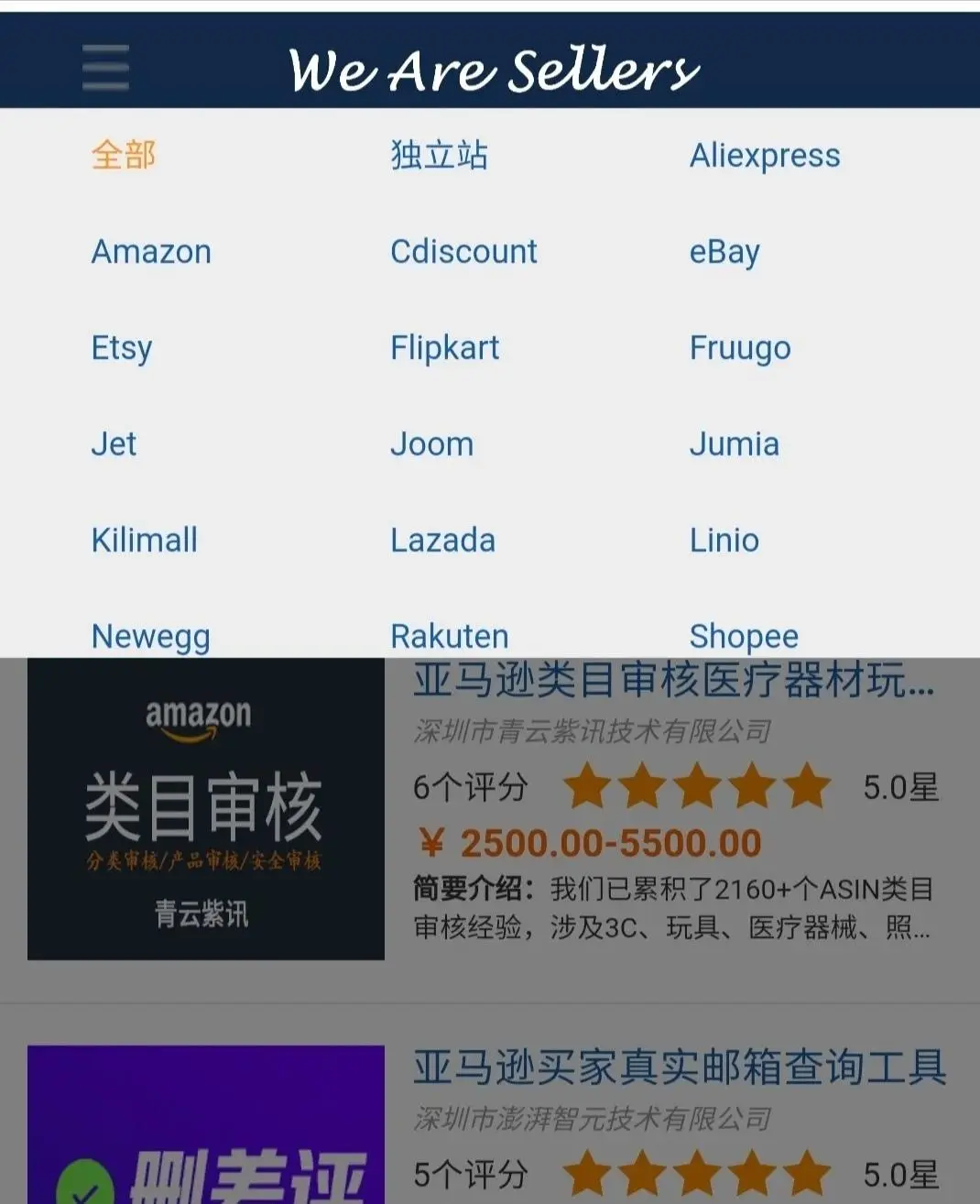
Task: Filter services by Amazon
Action: (x=151, y=251)
